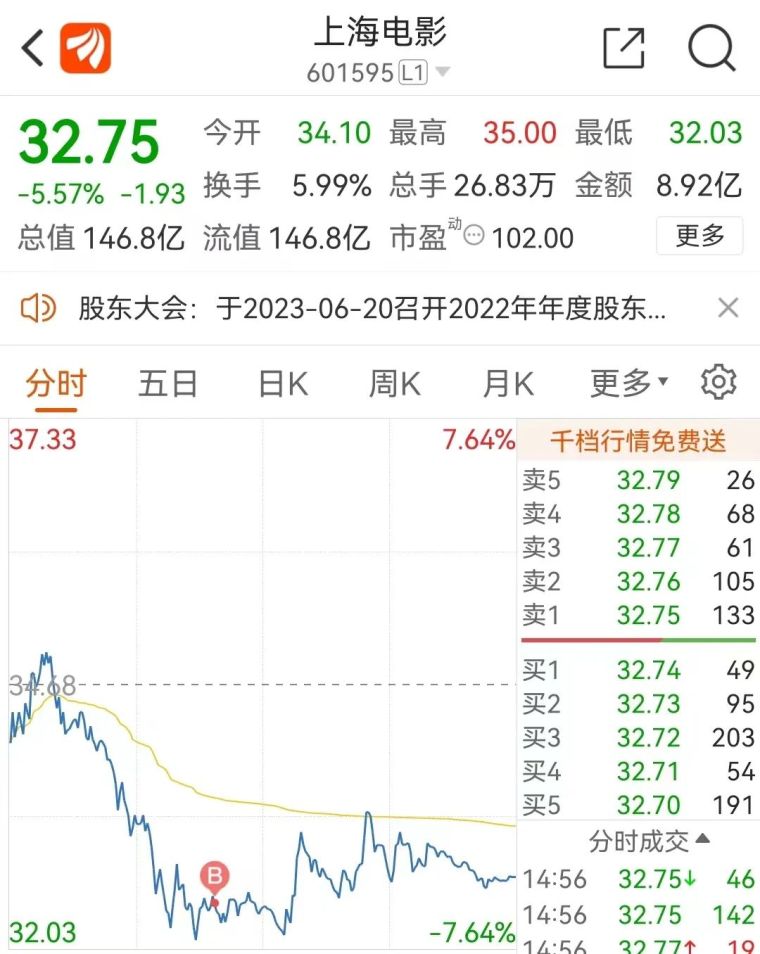
Task: Switch to the 周K chart
Action: click(395, 383)
